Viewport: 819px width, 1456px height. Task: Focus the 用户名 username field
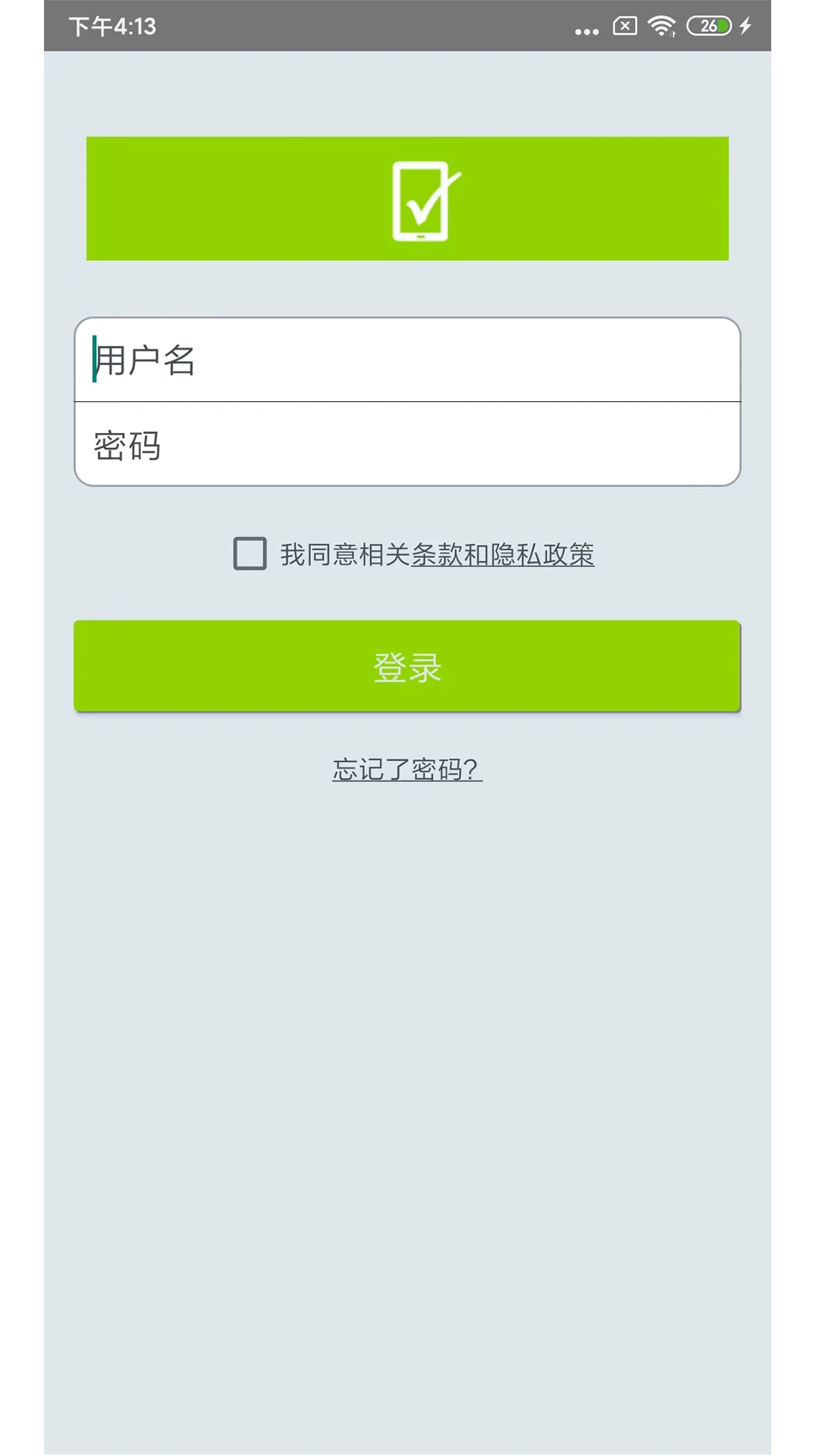[407, 360]
